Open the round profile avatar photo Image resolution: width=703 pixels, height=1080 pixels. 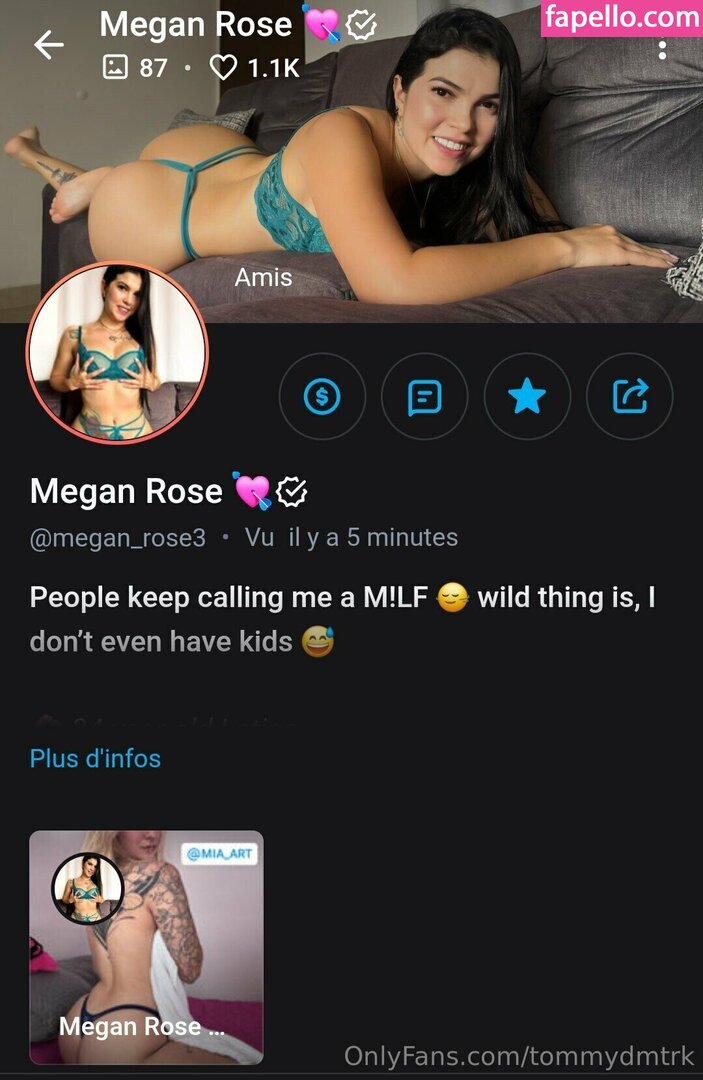(x=117, y=353)
